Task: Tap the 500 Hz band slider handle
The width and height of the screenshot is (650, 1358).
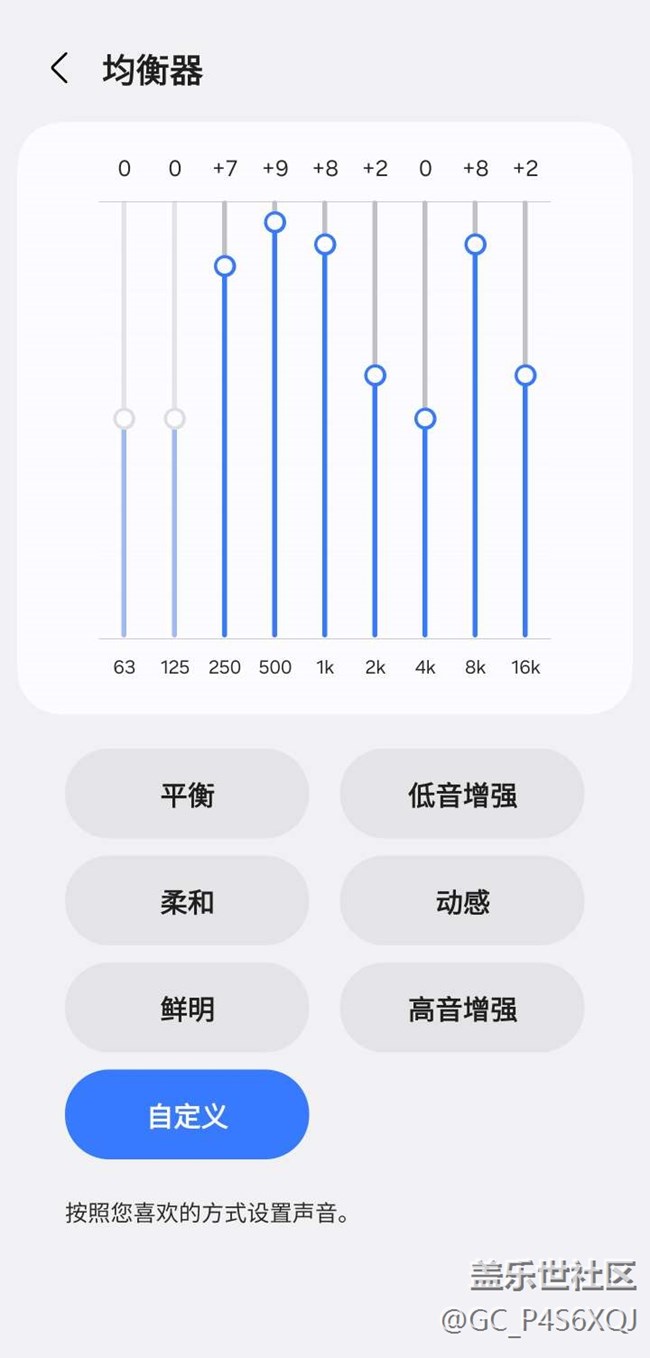Action: pos(275,222)
